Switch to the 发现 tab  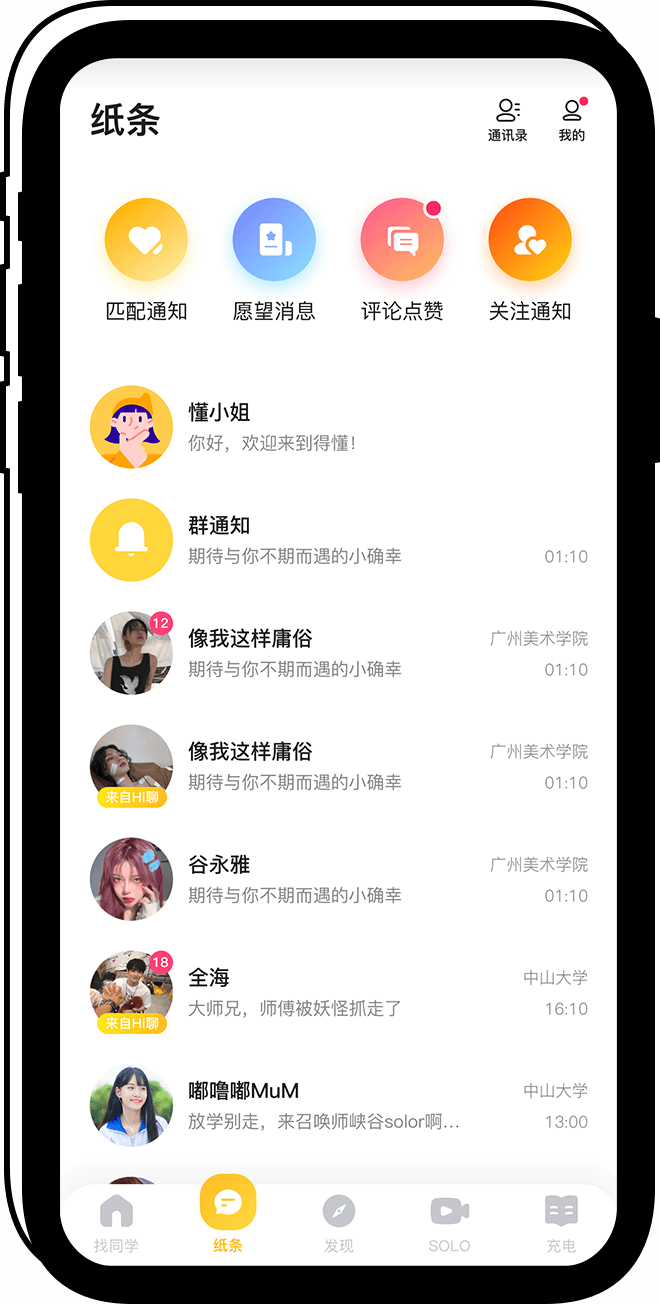339,1224
